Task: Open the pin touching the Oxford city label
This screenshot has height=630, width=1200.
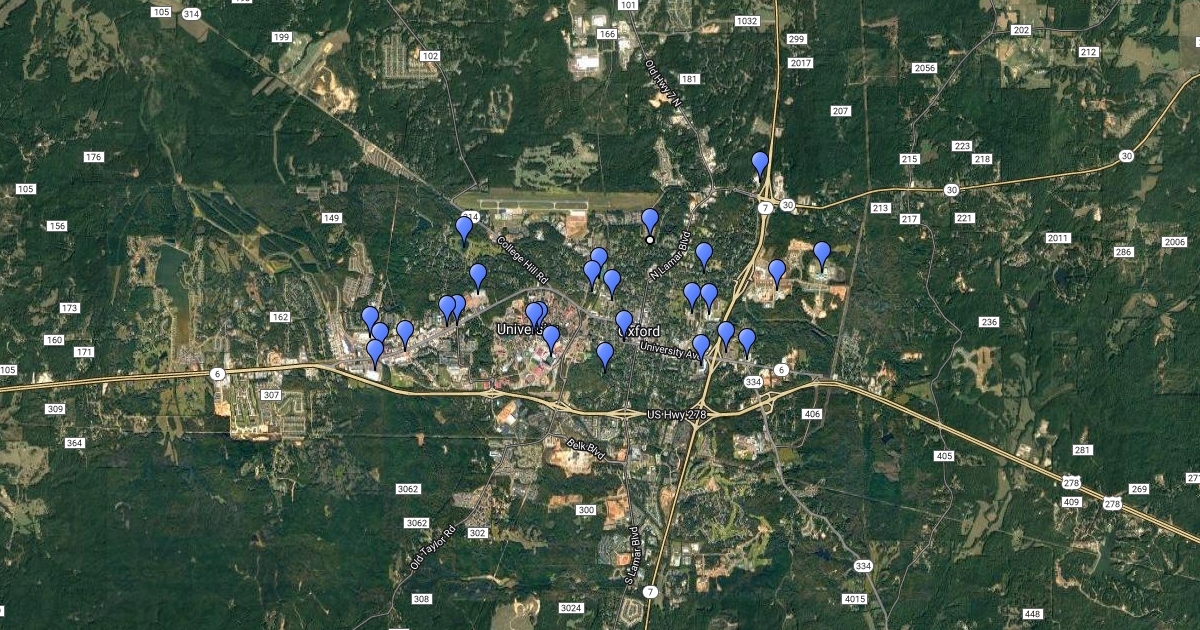Action: pyautogui.click(x=624, y=323)
